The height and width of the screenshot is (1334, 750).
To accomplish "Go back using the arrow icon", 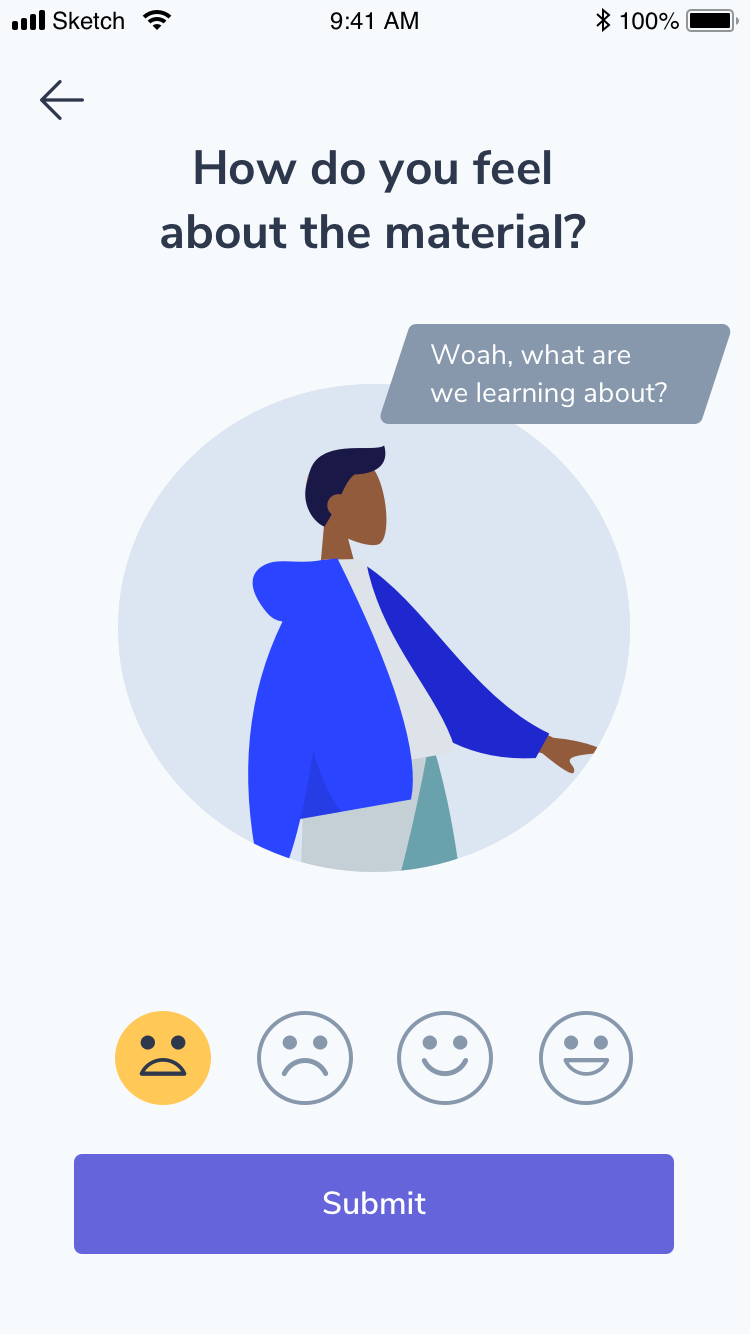I will (62, 100).
